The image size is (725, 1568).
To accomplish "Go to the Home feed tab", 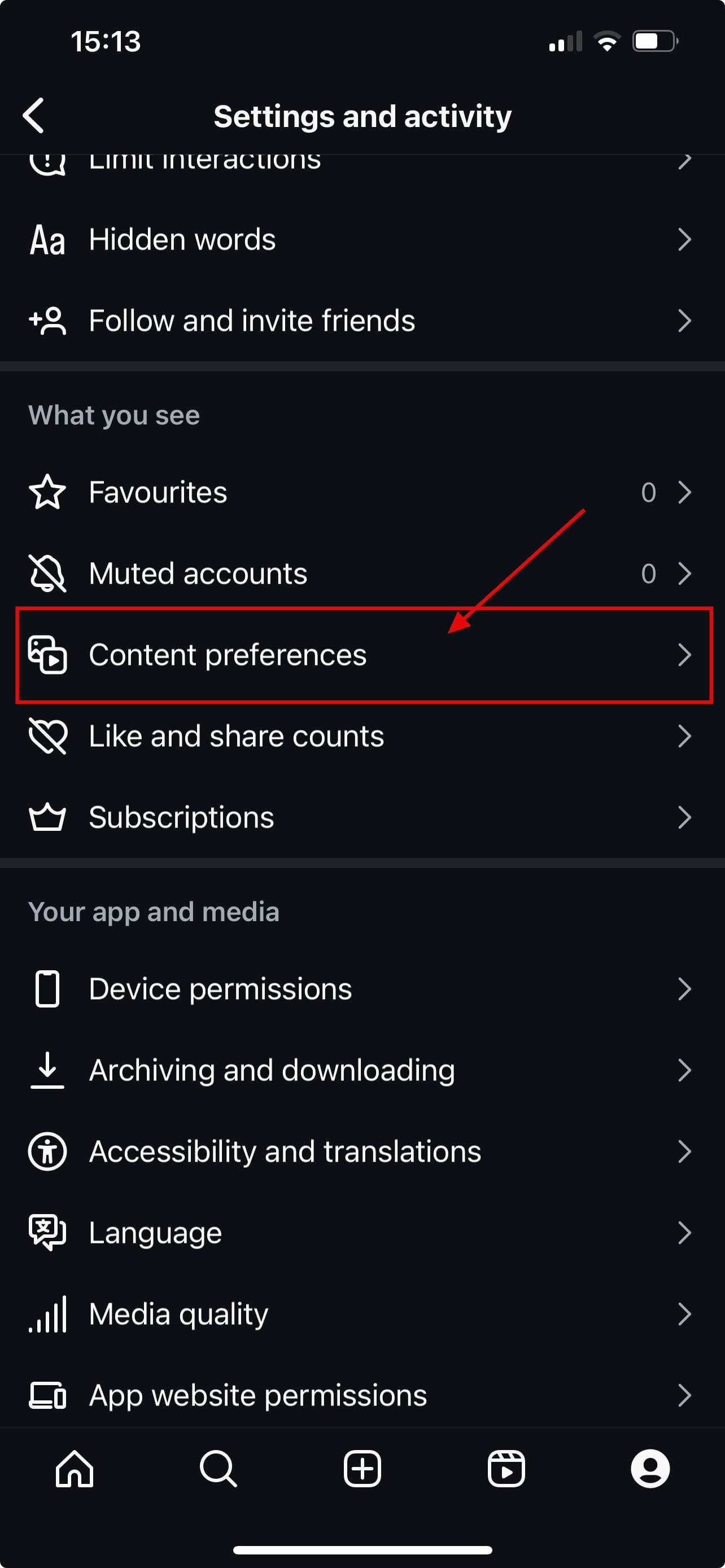I will pyautogui.click(x=75, y=1469).
